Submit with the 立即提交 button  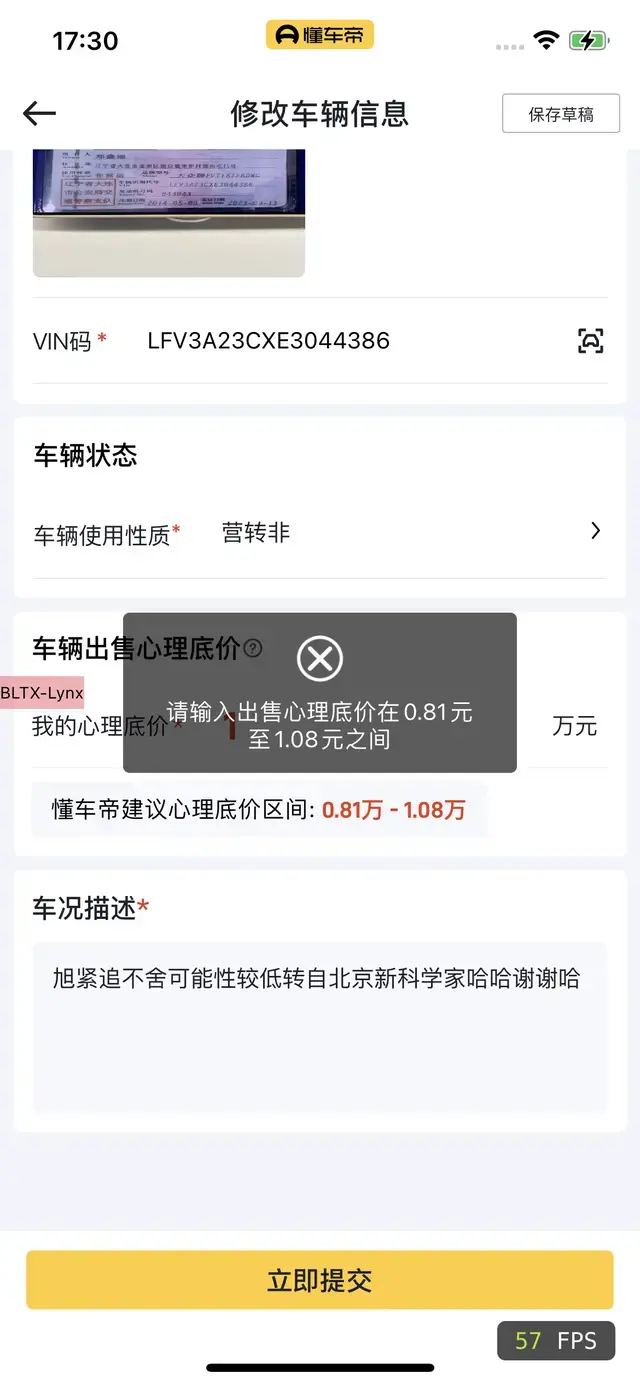[320, 1280]
